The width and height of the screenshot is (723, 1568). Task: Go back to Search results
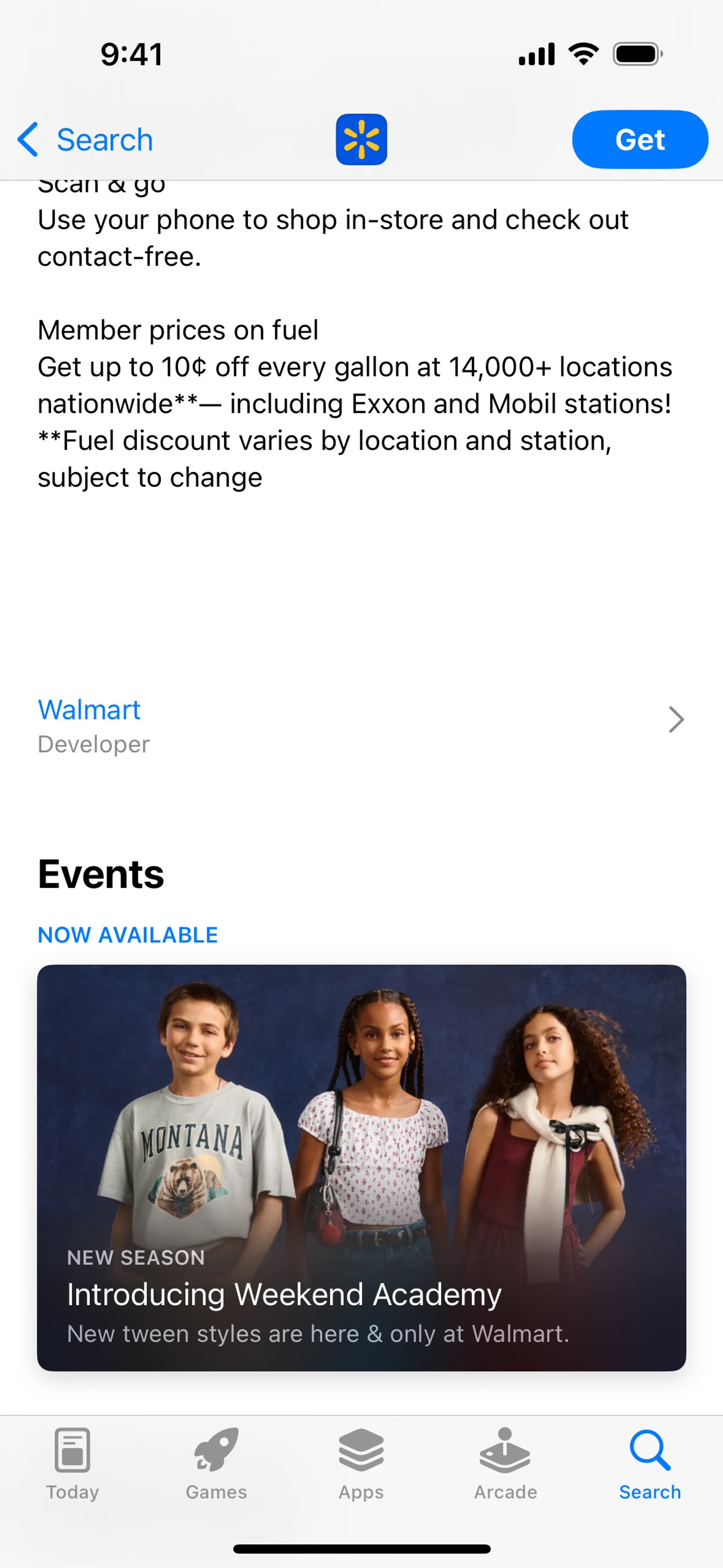(x=85, y=139)
